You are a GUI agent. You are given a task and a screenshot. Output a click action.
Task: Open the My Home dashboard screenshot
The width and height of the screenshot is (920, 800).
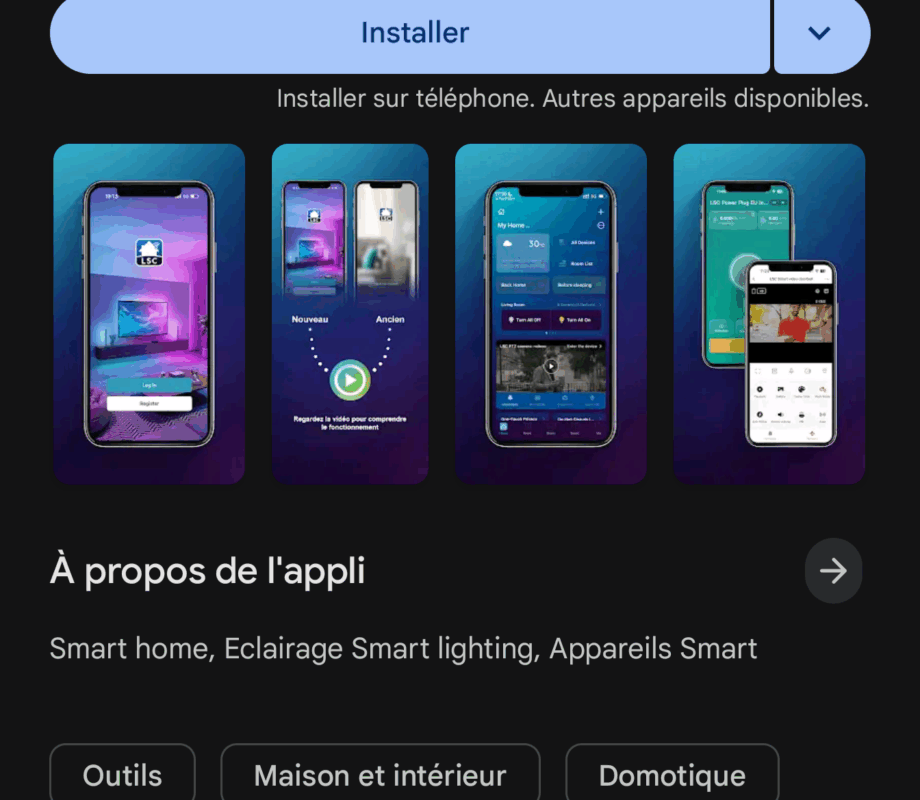point(551,314)
